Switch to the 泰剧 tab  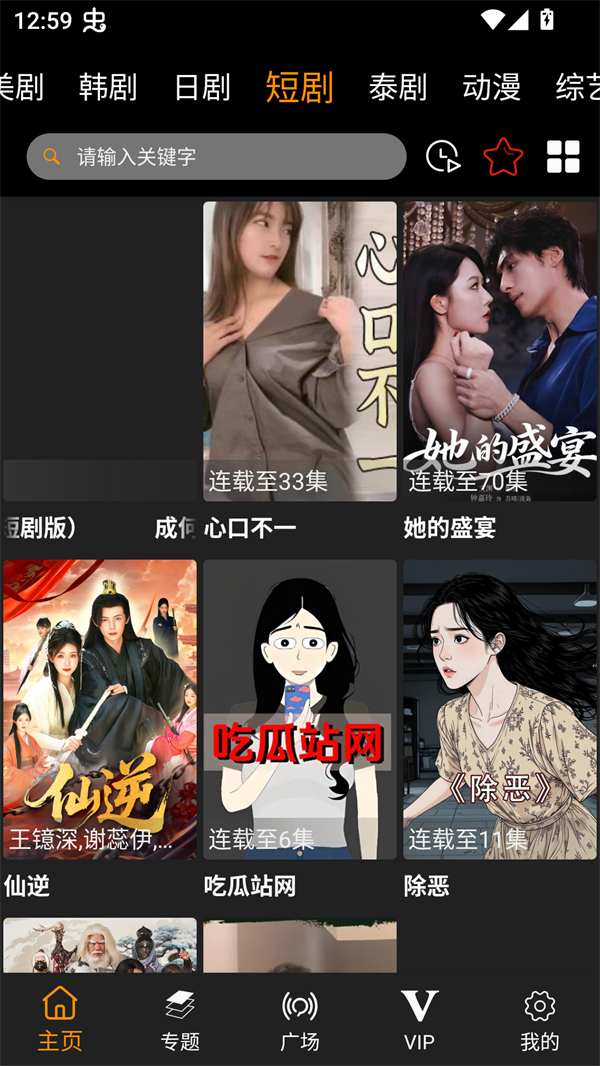click(398, 88)
